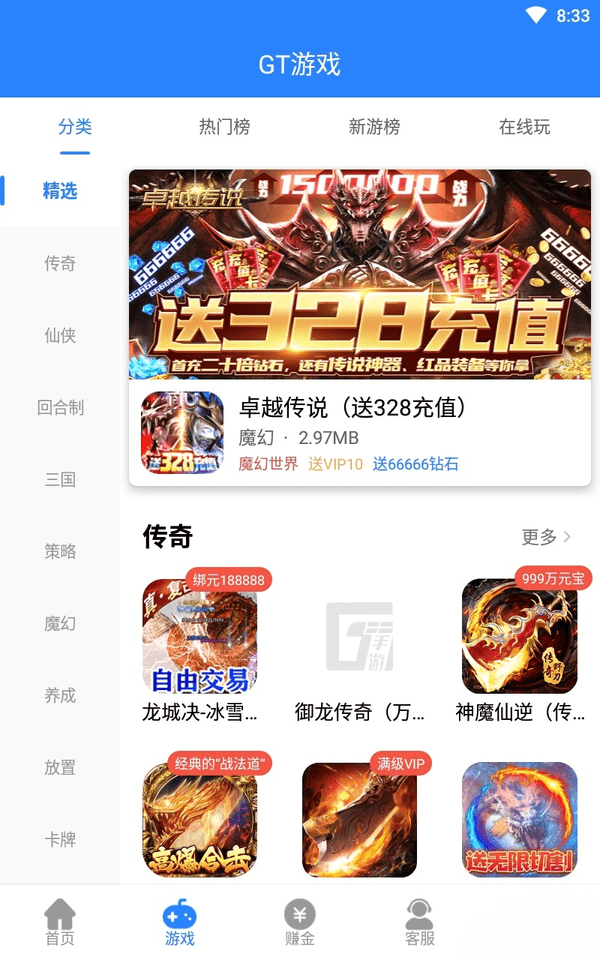Open the 客服 customer service tab
Viewport: 600px width, 960px height.
420,922
